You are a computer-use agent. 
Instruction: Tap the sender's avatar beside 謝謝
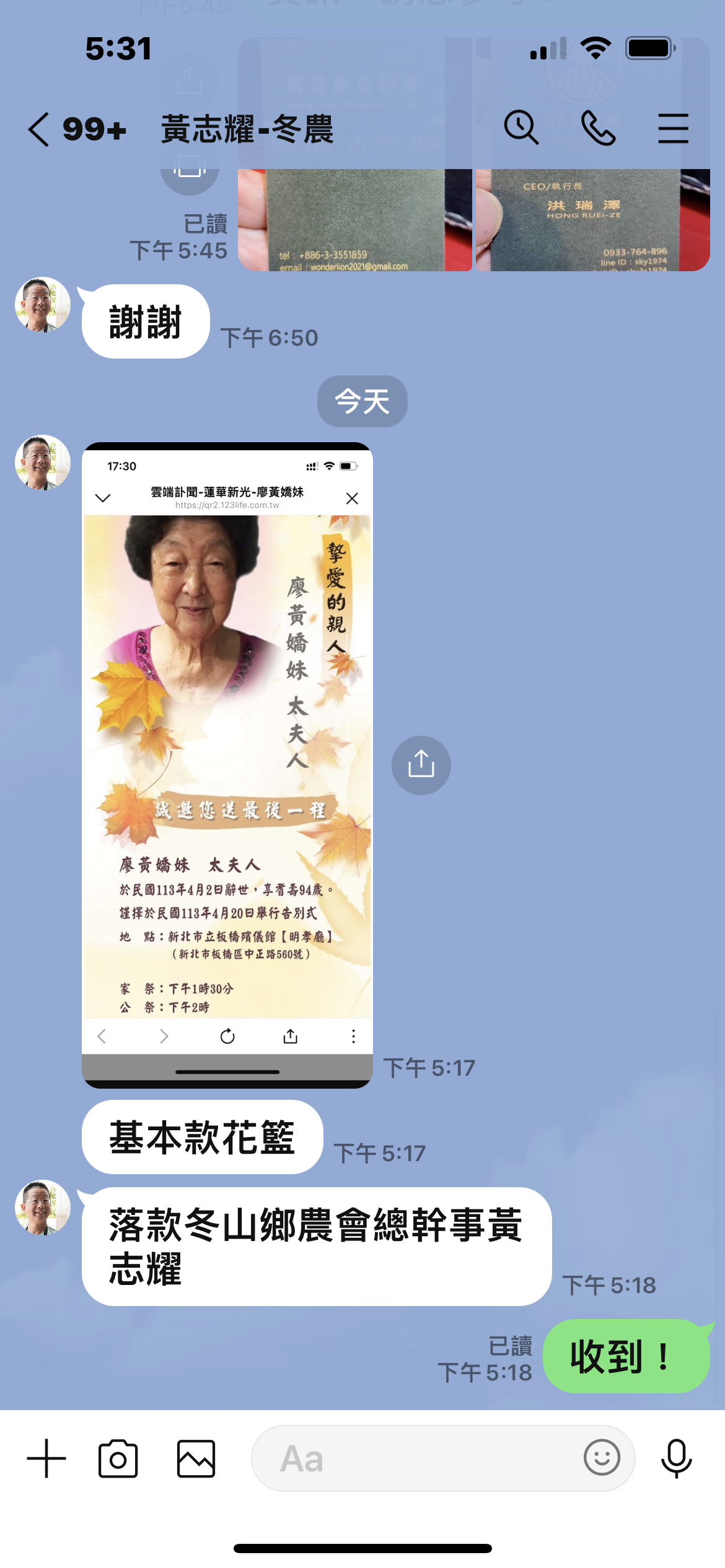coord(42,305)
